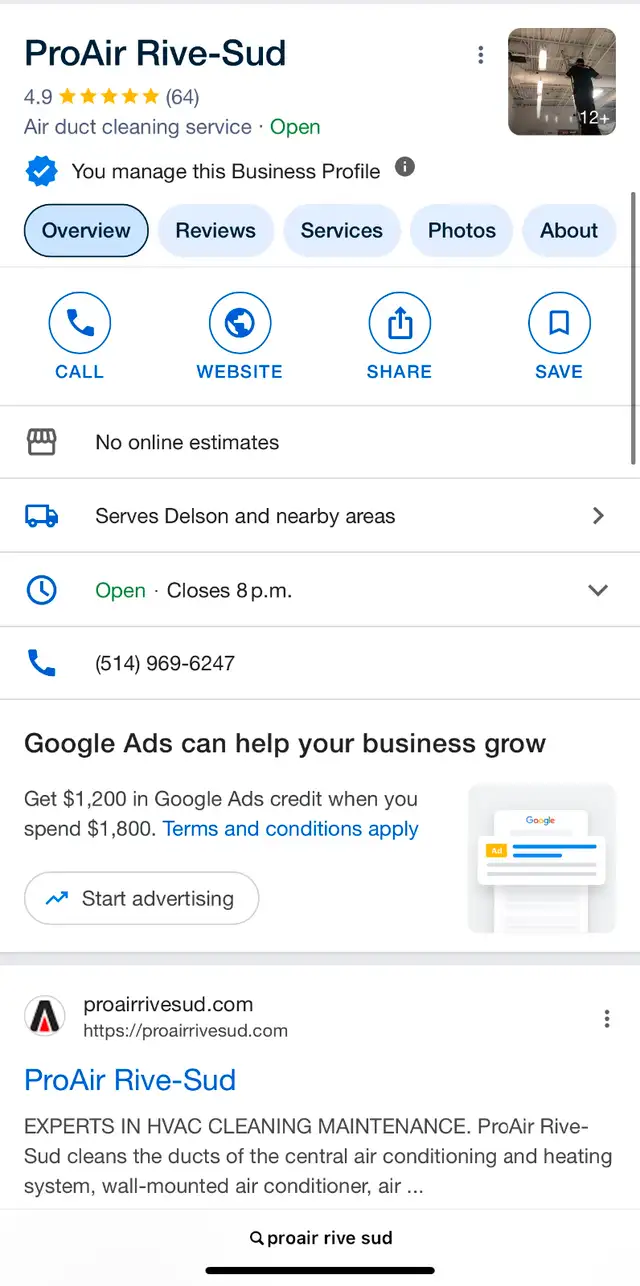Save this business
The width and height of the screenshot is (640, 1286).
(559, 337)
